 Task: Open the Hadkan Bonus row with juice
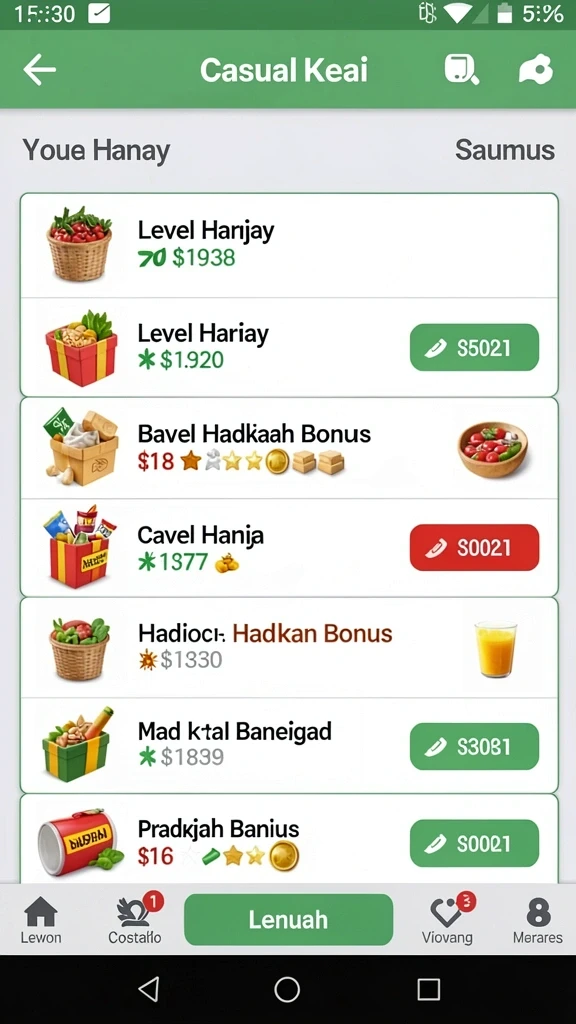[289, 648]
